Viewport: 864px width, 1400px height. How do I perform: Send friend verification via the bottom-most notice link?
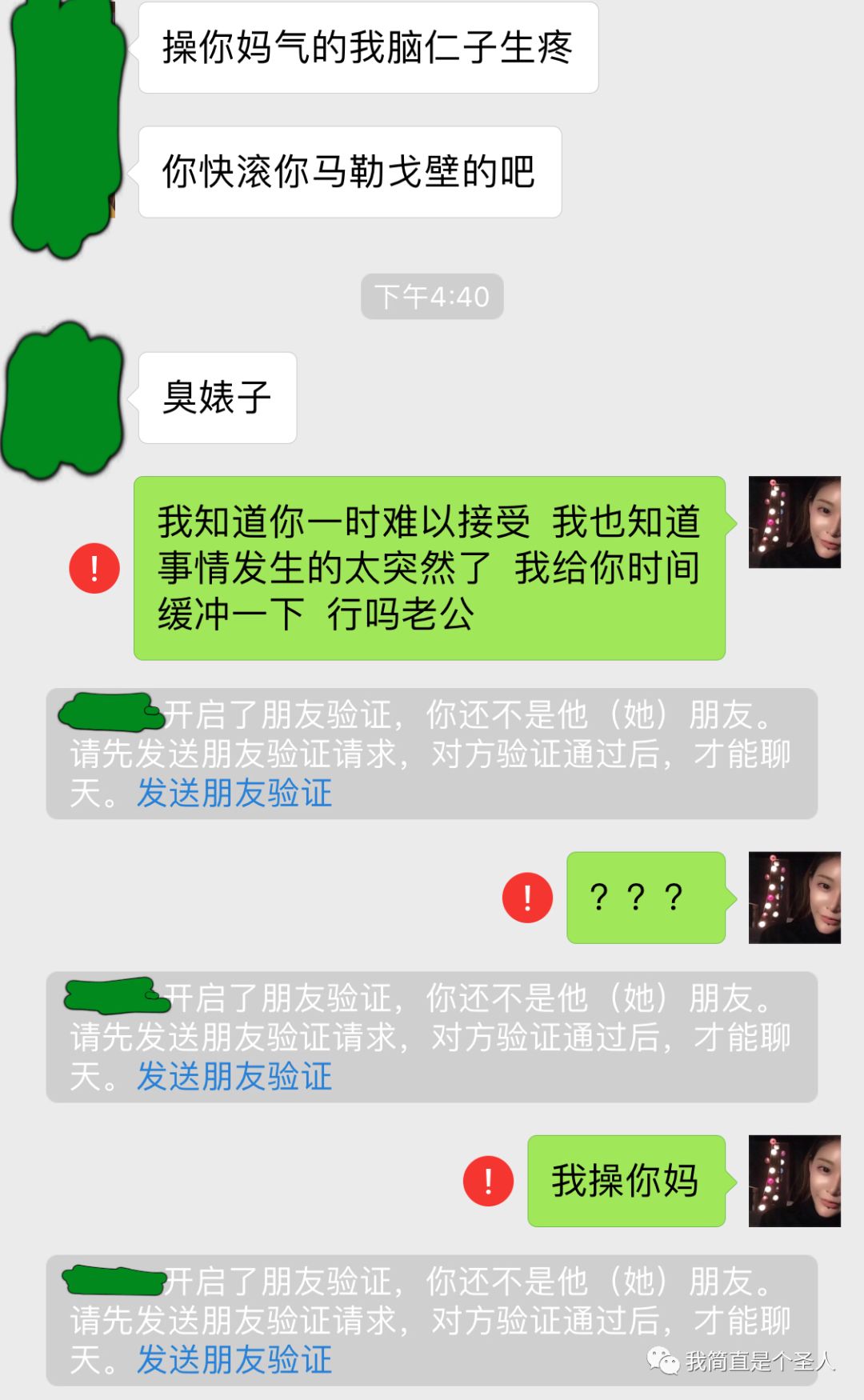(x=234, y=1360)
